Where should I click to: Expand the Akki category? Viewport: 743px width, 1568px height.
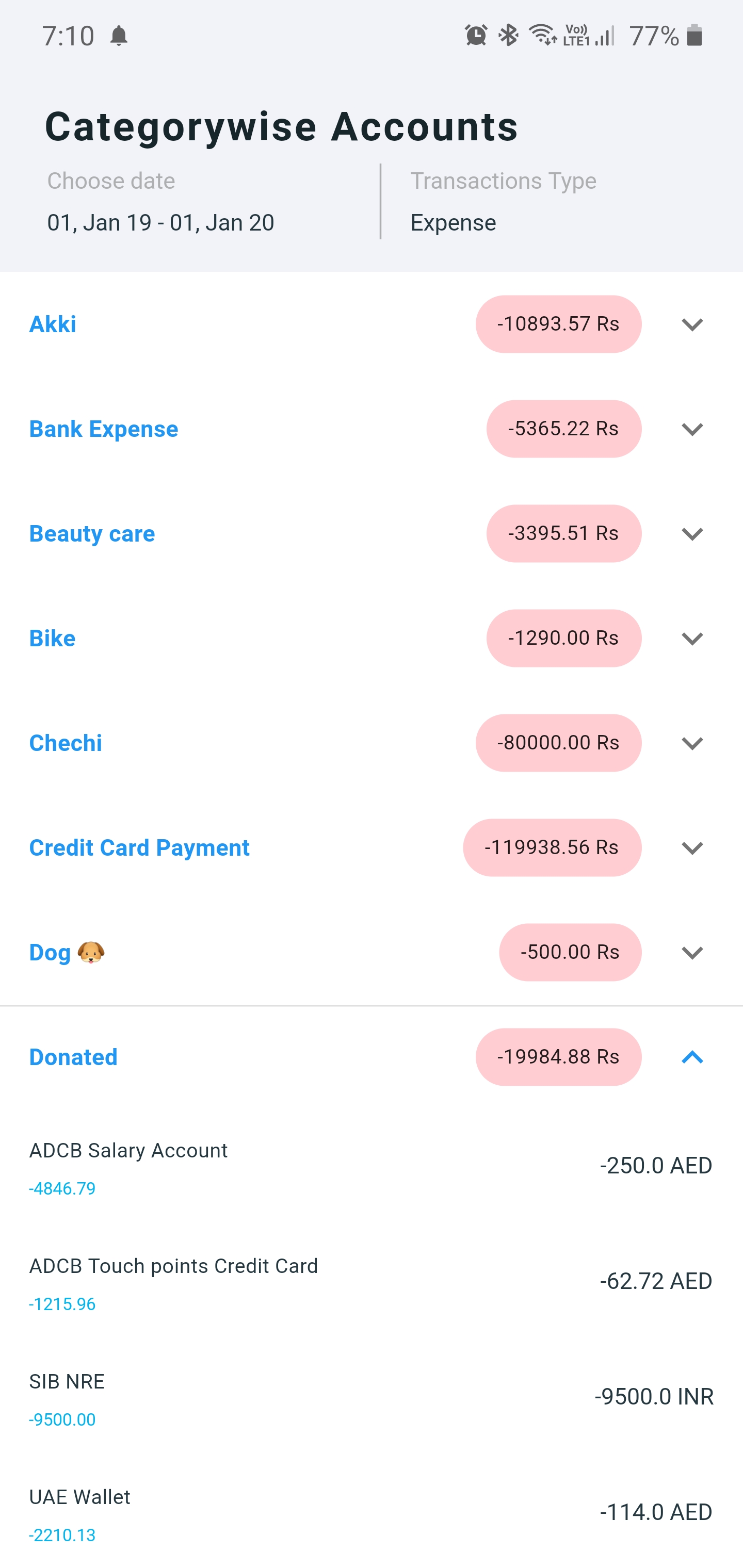692,324
